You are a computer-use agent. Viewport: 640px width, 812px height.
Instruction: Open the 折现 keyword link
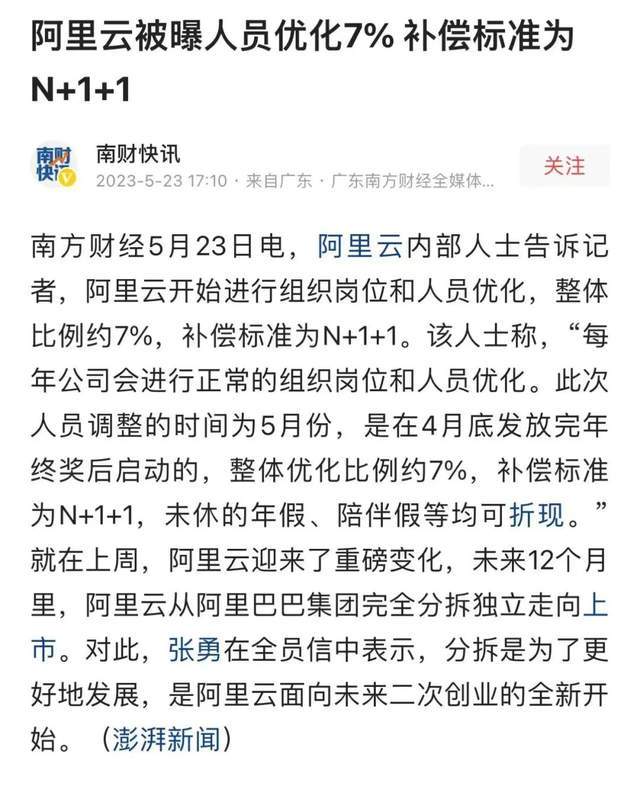click(x=537, y=516)
